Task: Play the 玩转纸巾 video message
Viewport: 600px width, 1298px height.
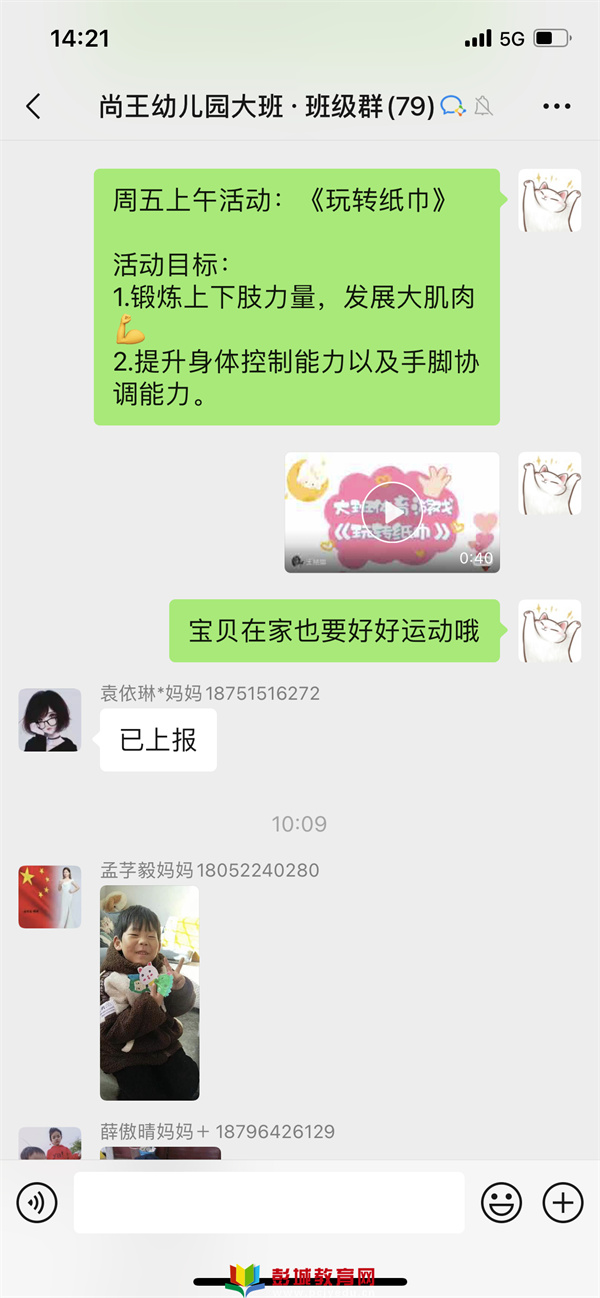Action: click(x=392, y=512)
